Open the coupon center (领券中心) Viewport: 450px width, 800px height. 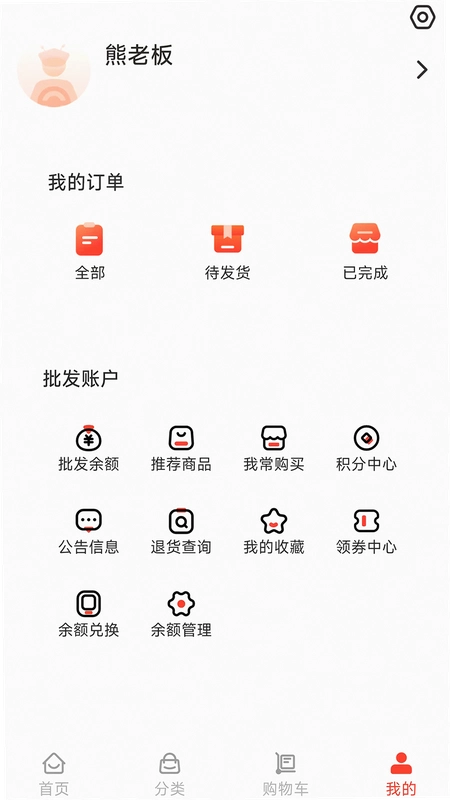tap(366, 532)
